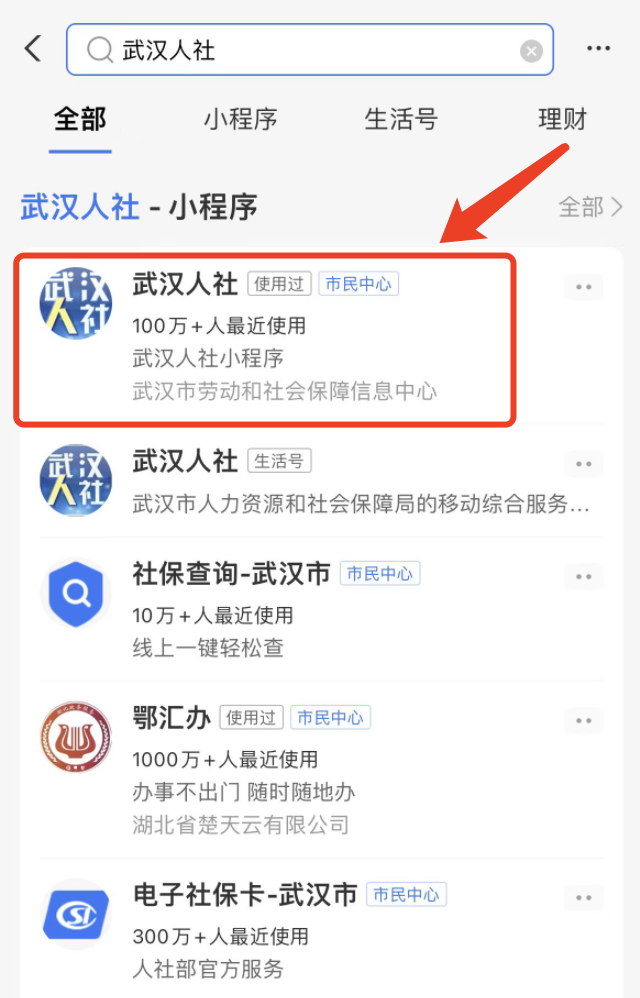This screenshot has width=640, height=998.
Task: Go back with the arrow icon
Action: (x=33, y=49)
